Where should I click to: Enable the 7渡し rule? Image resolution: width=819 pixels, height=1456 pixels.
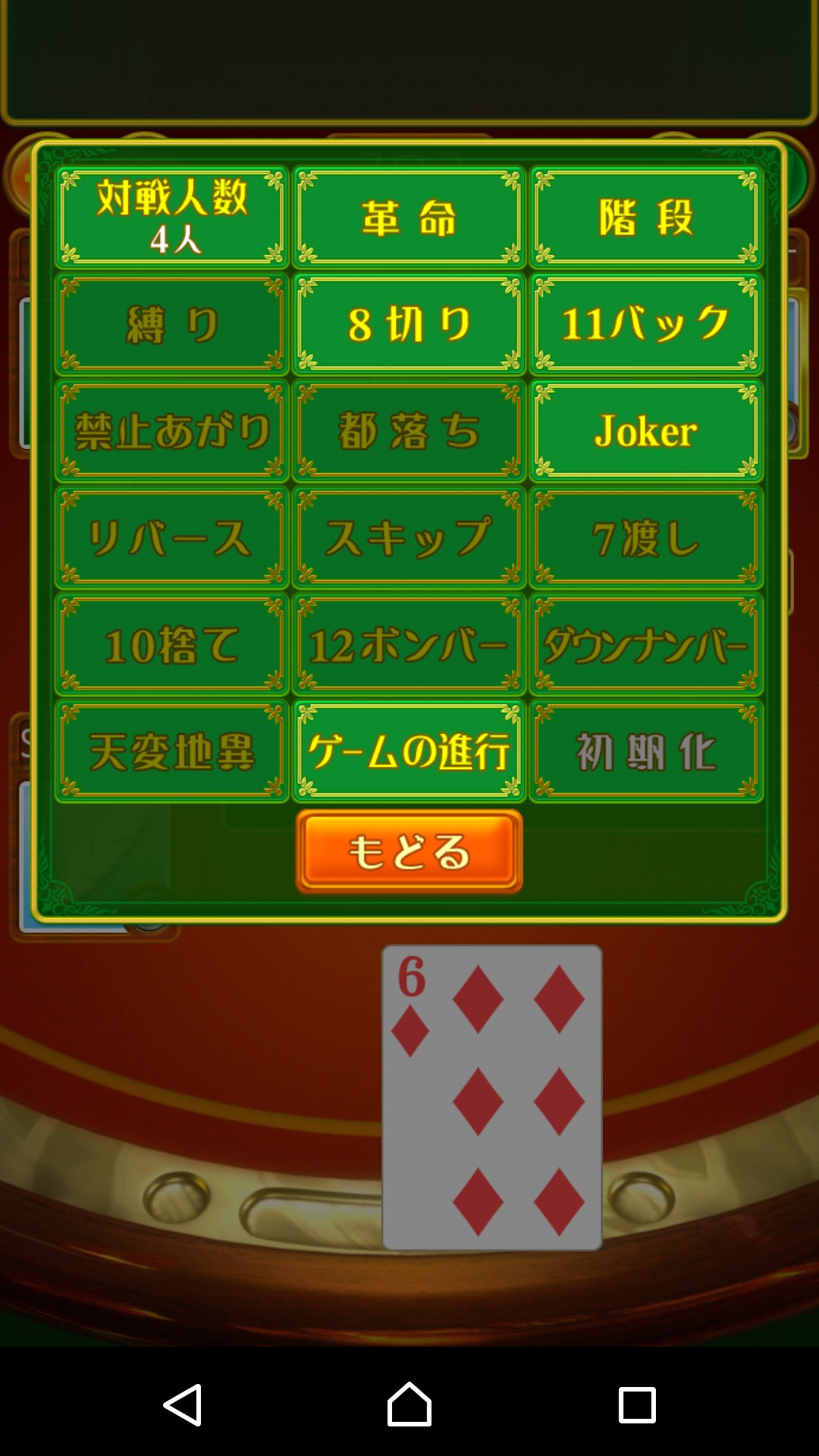coord(646,538)
